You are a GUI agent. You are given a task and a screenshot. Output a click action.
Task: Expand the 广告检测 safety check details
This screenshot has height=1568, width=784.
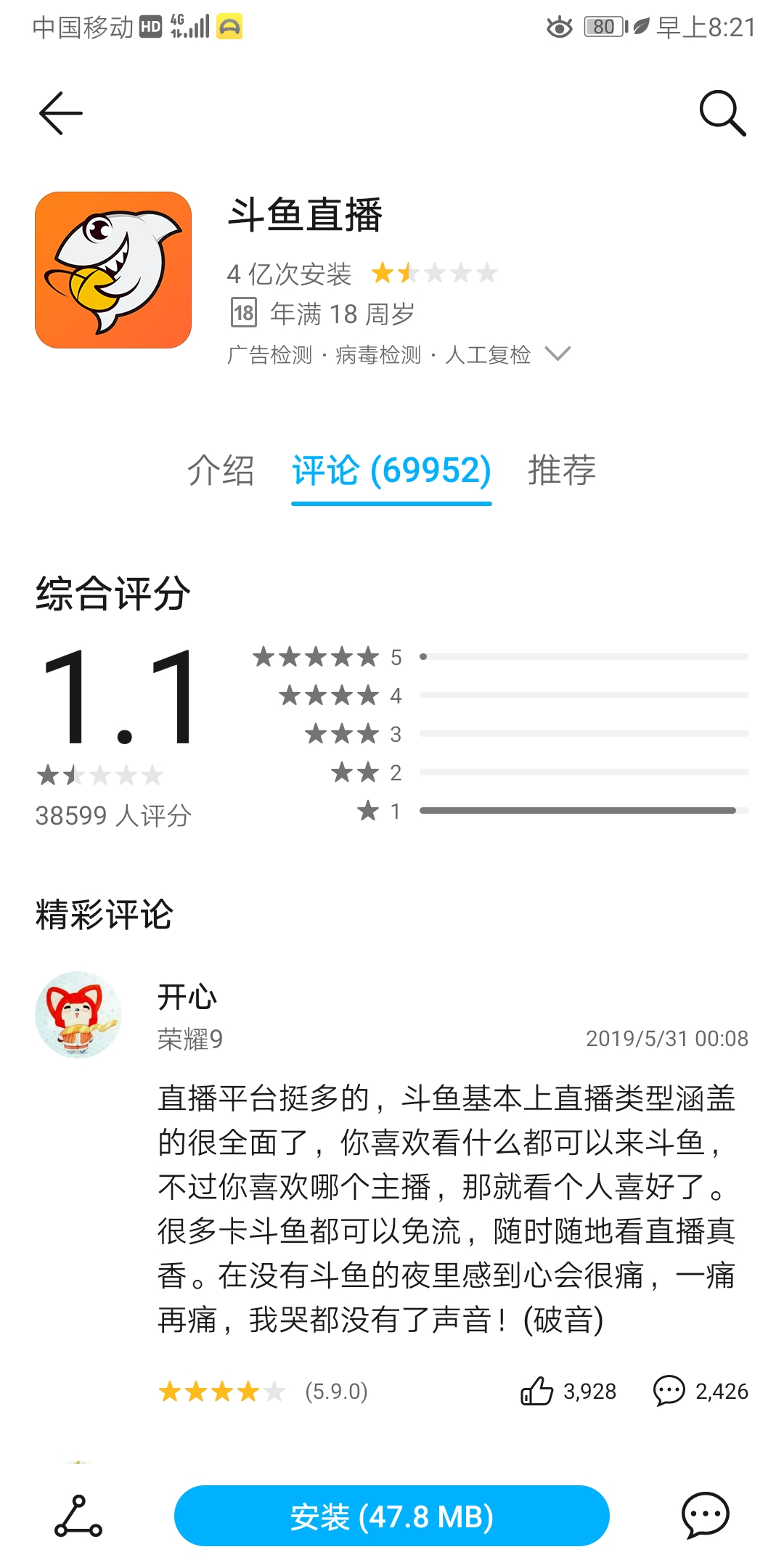[558, 354]
